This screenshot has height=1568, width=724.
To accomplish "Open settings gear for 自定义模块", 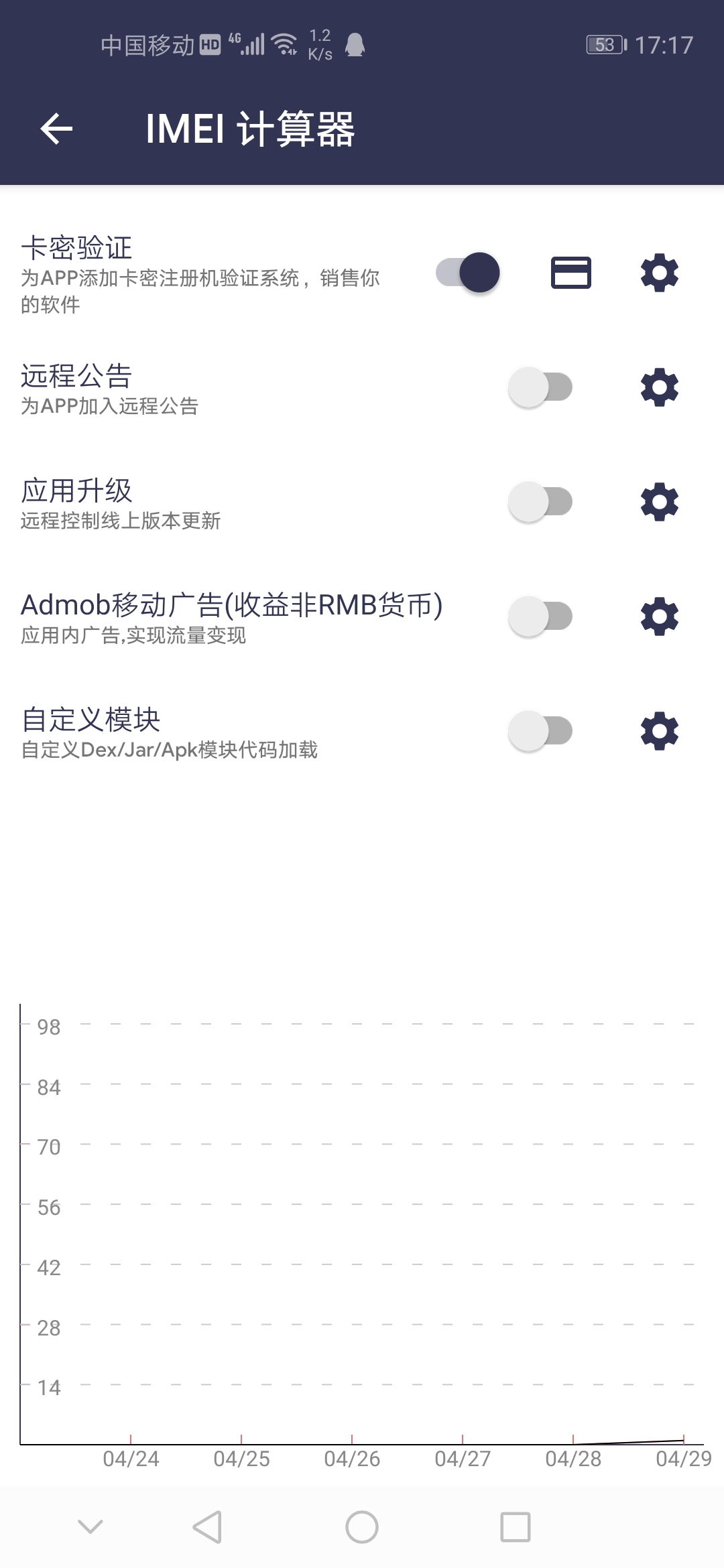I will tap(660, 731).
